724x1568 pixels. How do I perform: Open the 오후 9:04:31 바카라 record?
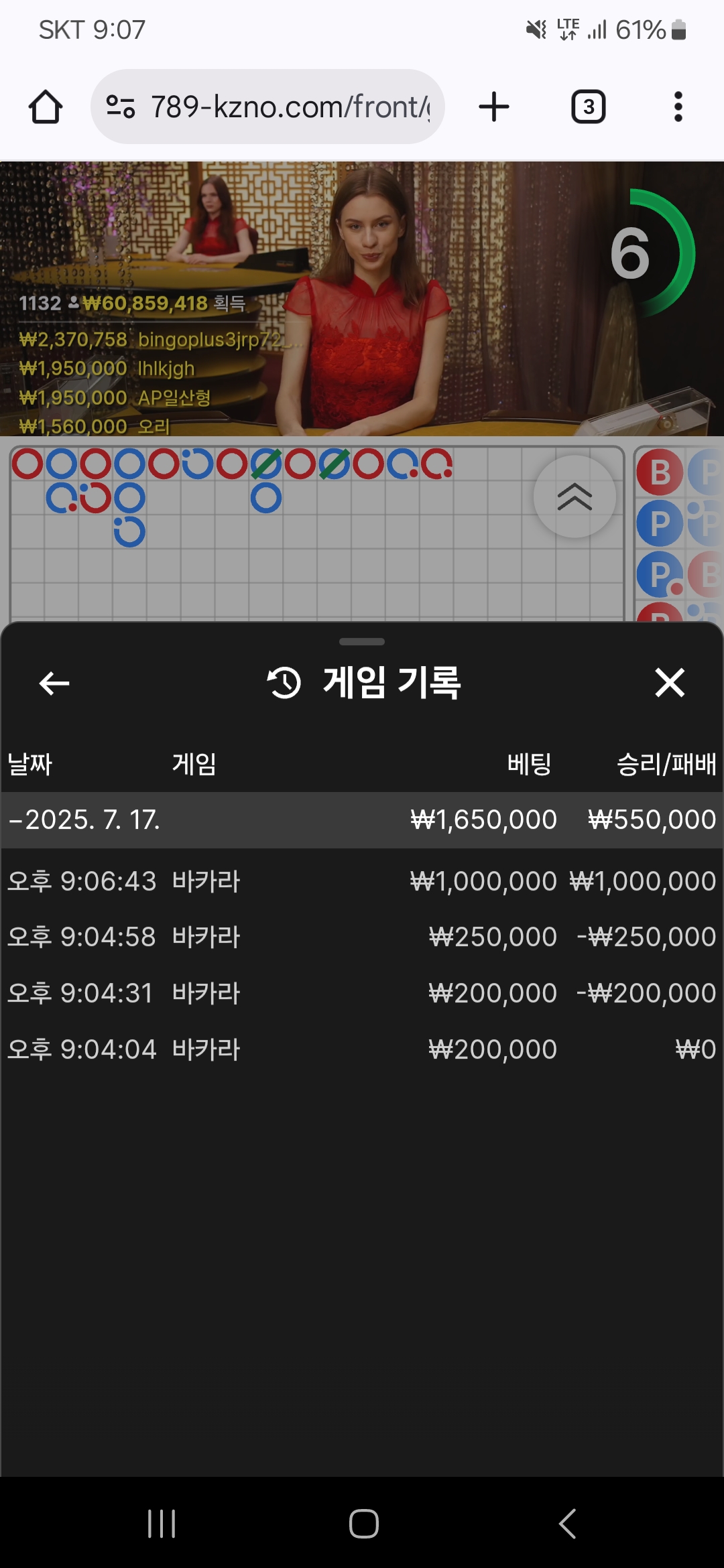point(362,993)
